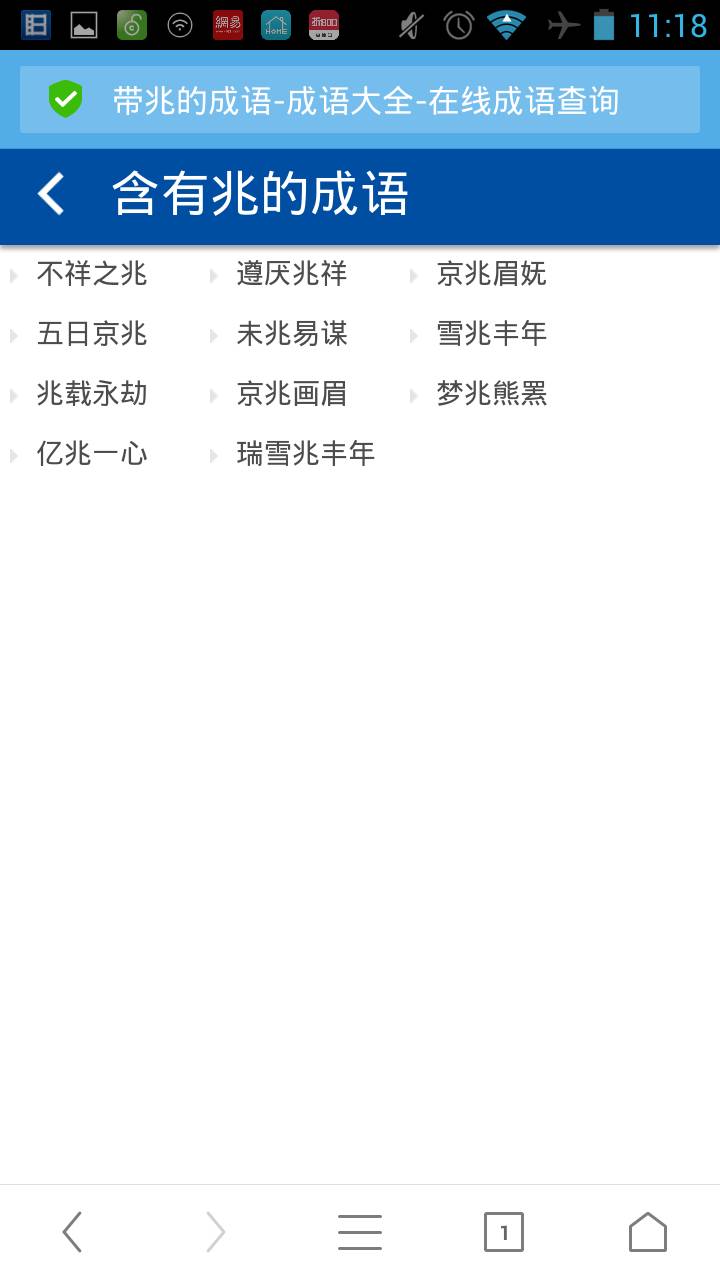This screenshot has width=720, height=1280.
Task: Open the idiom 雪兆丰年
Action: pyautogui.click(x=492, y=334)
